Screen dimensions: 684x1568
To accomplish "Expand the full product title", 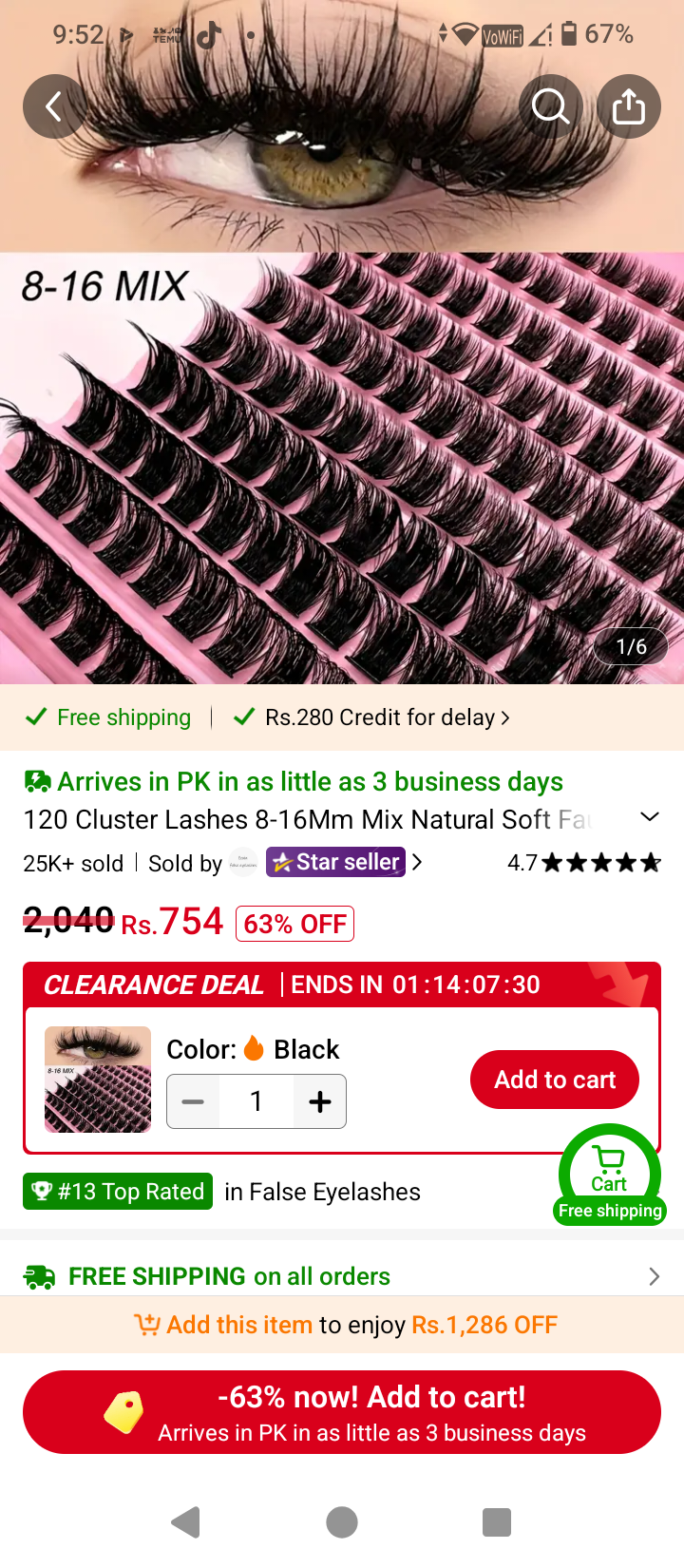I will [x=650, y=817].
